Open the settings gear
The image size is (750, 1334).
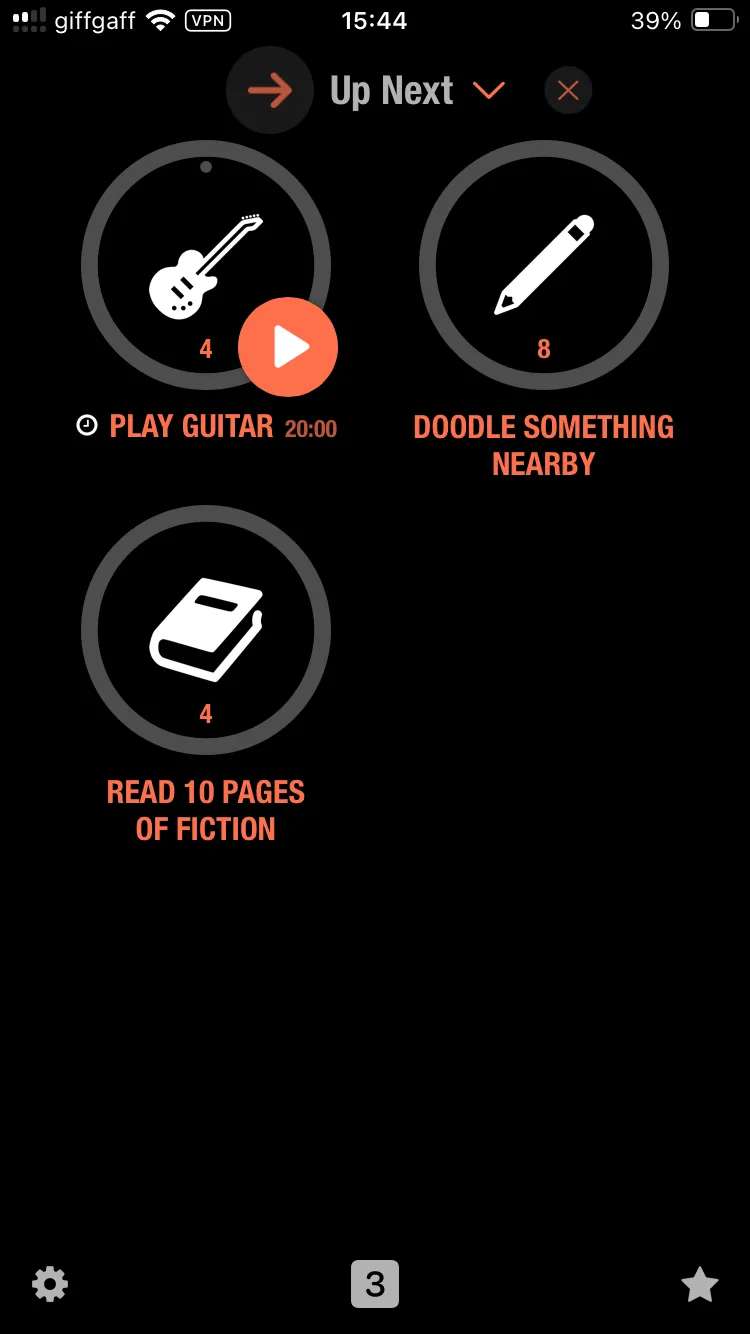pos(50,1284)
